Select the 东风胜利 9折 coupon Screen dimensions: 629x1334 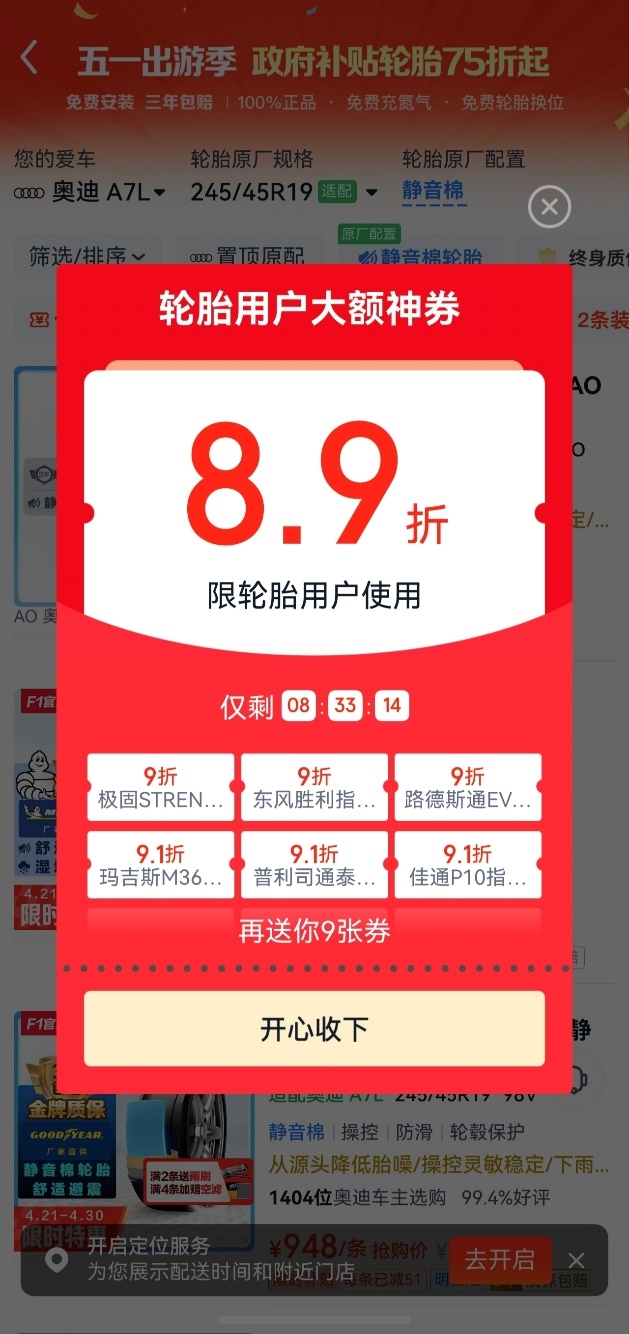point(314,787)
